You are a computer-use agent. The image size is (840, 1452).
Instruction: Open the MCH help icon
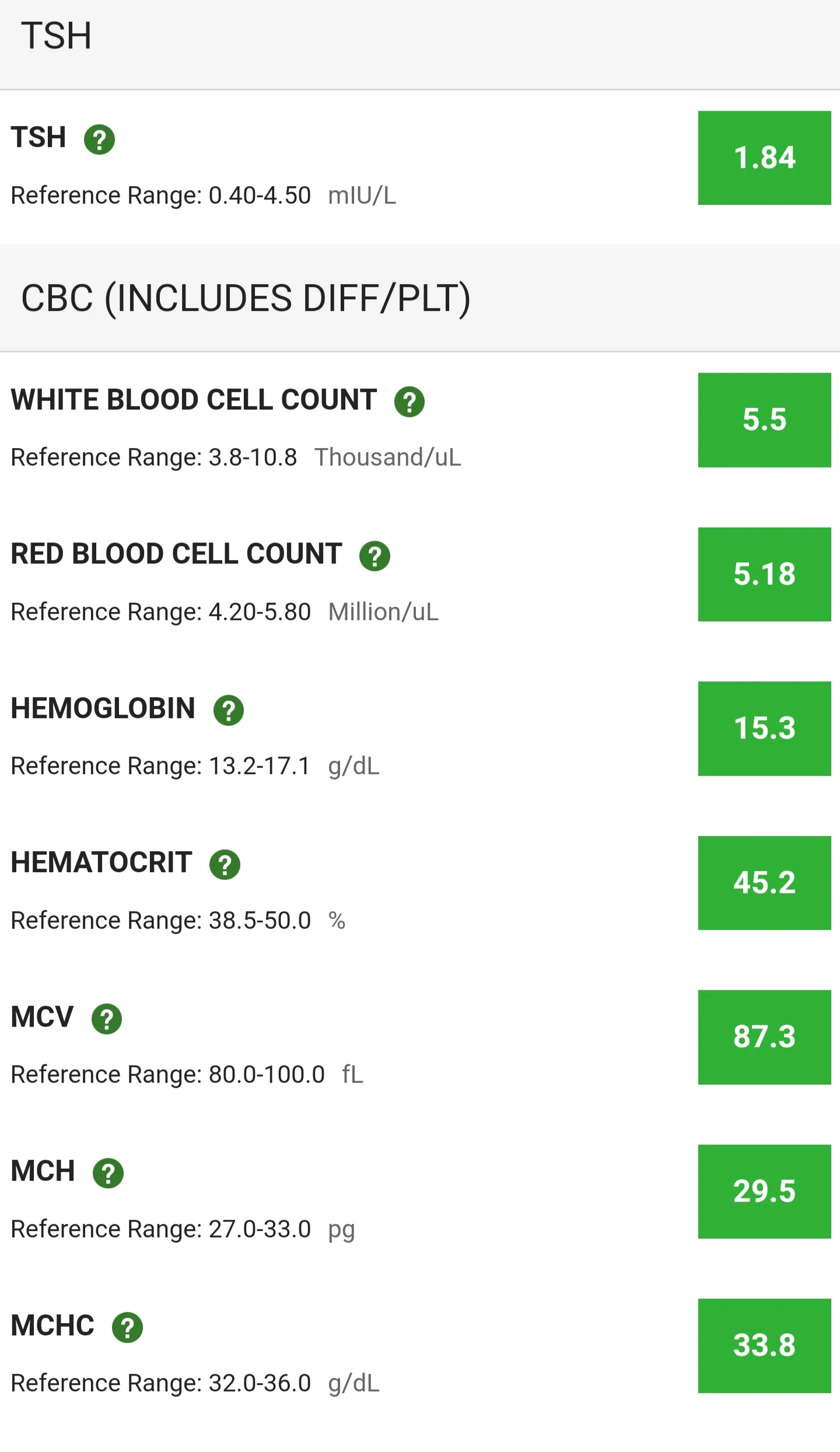coord(108,1173)
